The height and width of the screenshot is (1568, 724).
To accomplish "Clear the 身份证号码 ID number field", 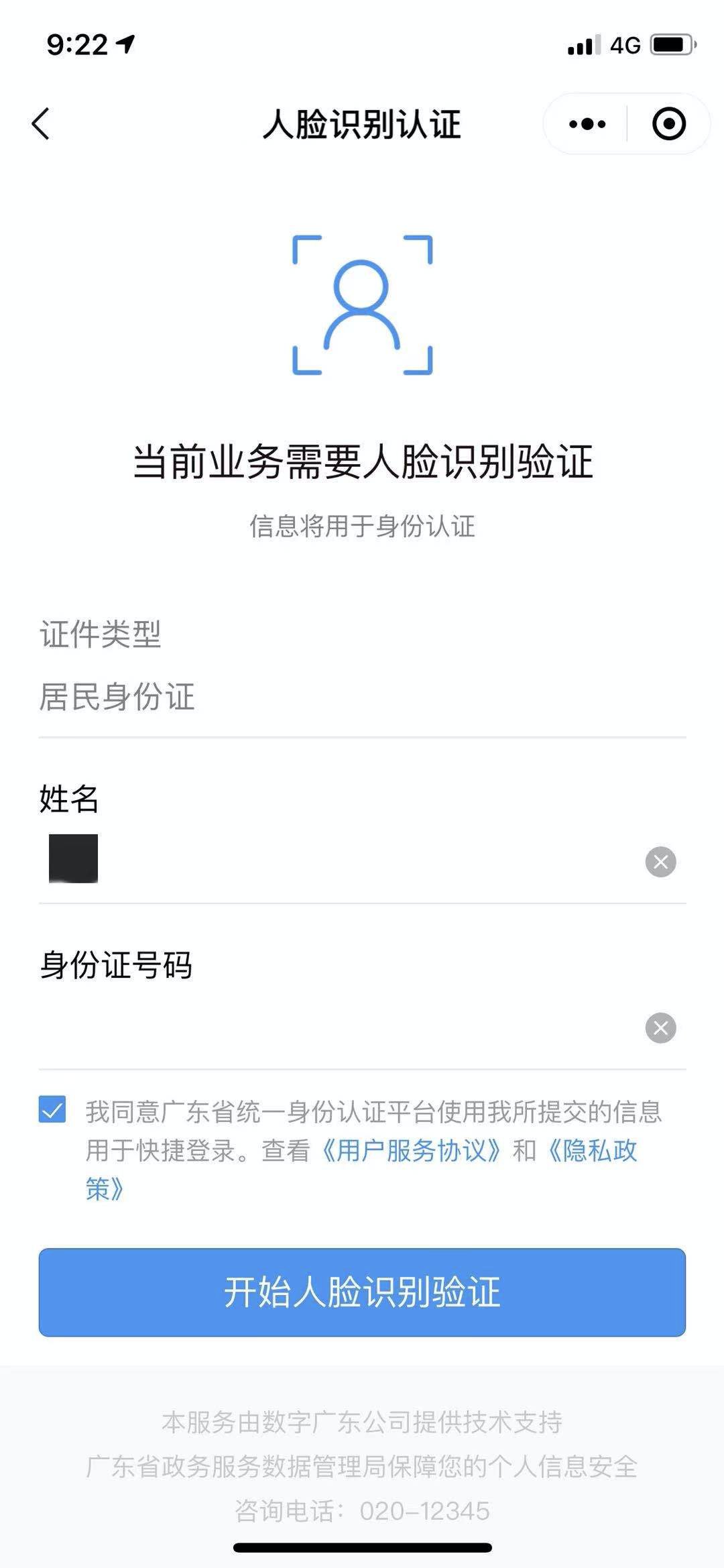I will pyautogui.click(x=660, y=1028).
